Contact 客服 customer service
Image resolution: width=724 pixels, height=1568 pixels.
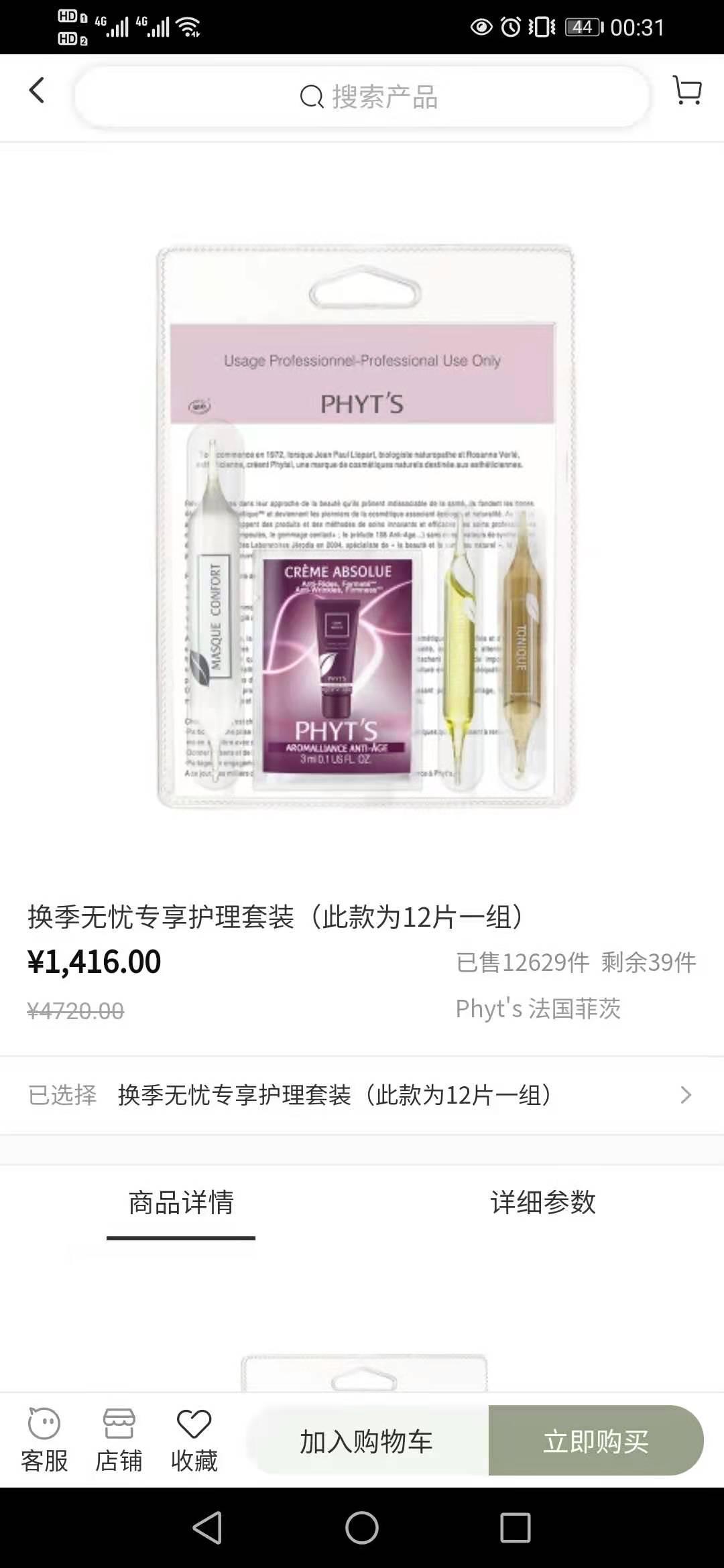44,1439
